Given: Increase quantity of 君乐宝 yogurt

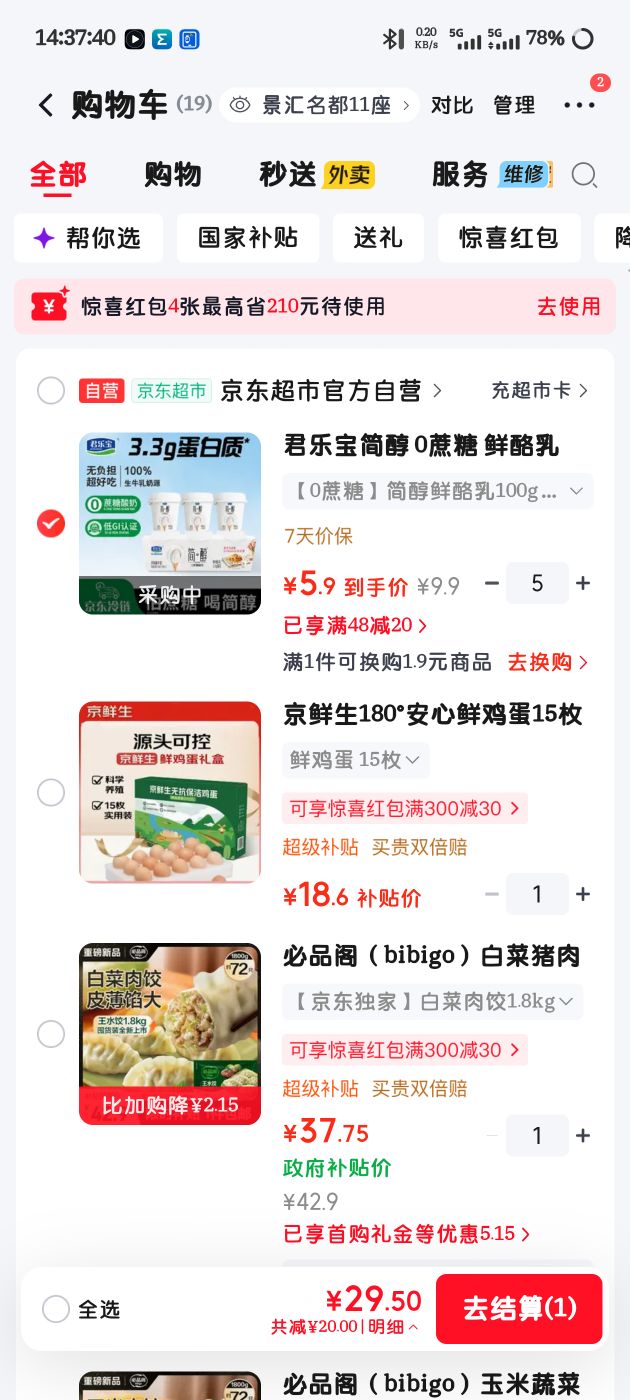Looking at the screenshot, I should coord(583,583).
